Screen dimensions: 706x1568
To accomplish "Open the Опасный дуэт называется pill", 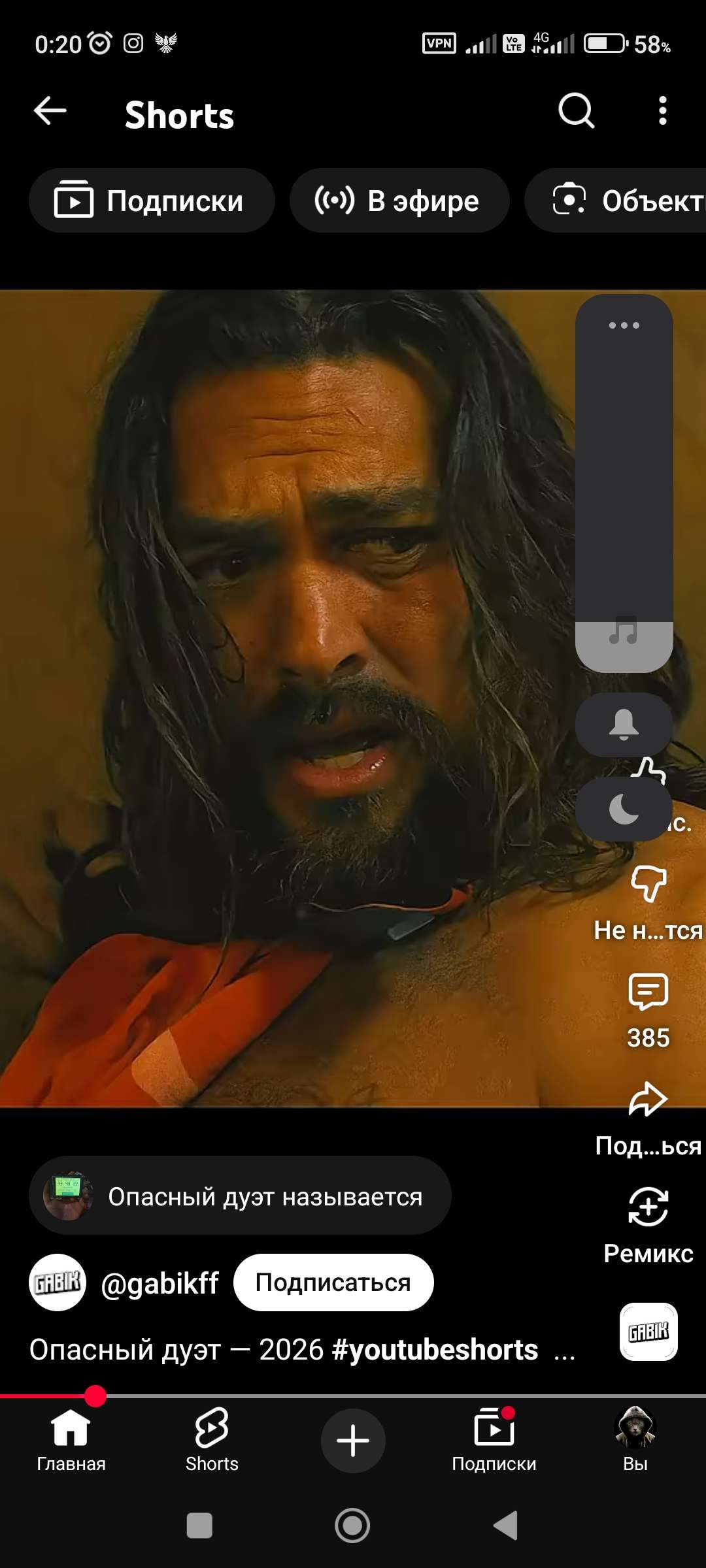I will 240,1196.
